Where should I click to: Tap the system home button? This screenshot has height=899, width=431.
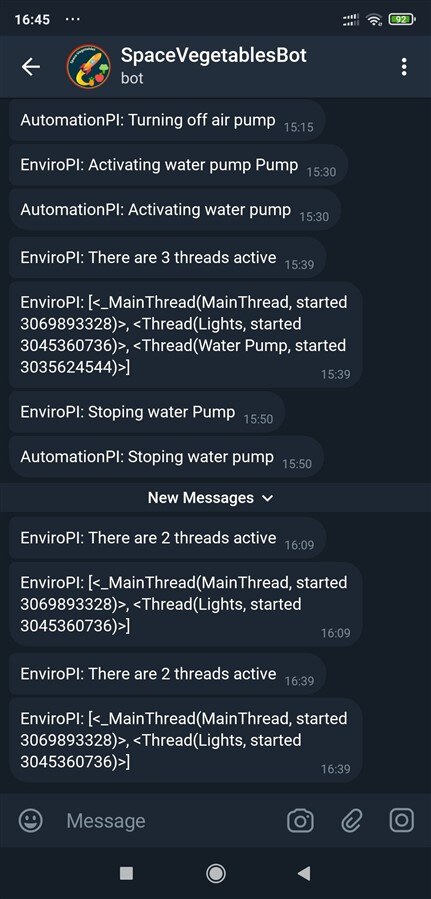pyautogui.click(x=216, y=873)
